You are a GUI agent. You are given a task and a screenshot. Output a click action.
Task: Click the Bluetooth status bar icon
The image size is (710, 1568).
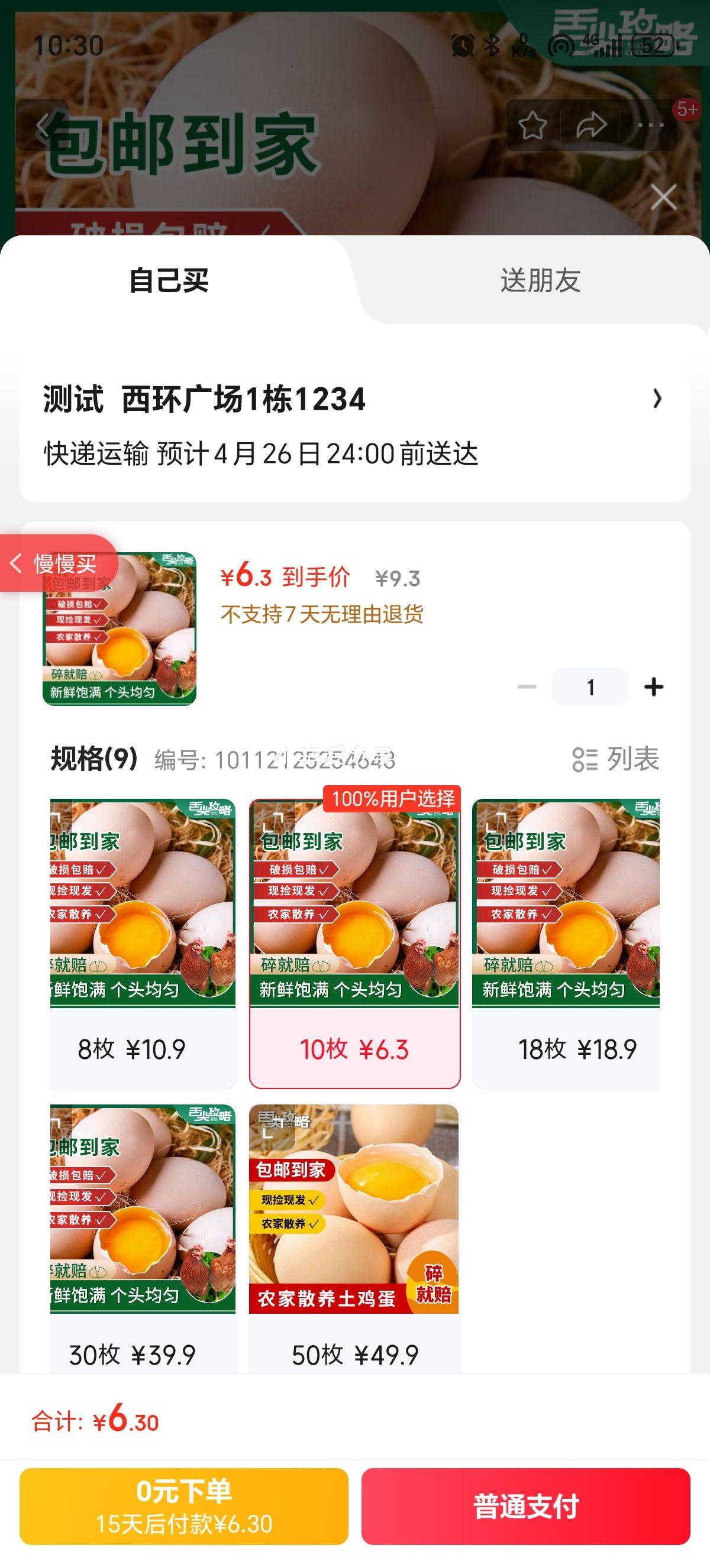(x=491, y=46)
